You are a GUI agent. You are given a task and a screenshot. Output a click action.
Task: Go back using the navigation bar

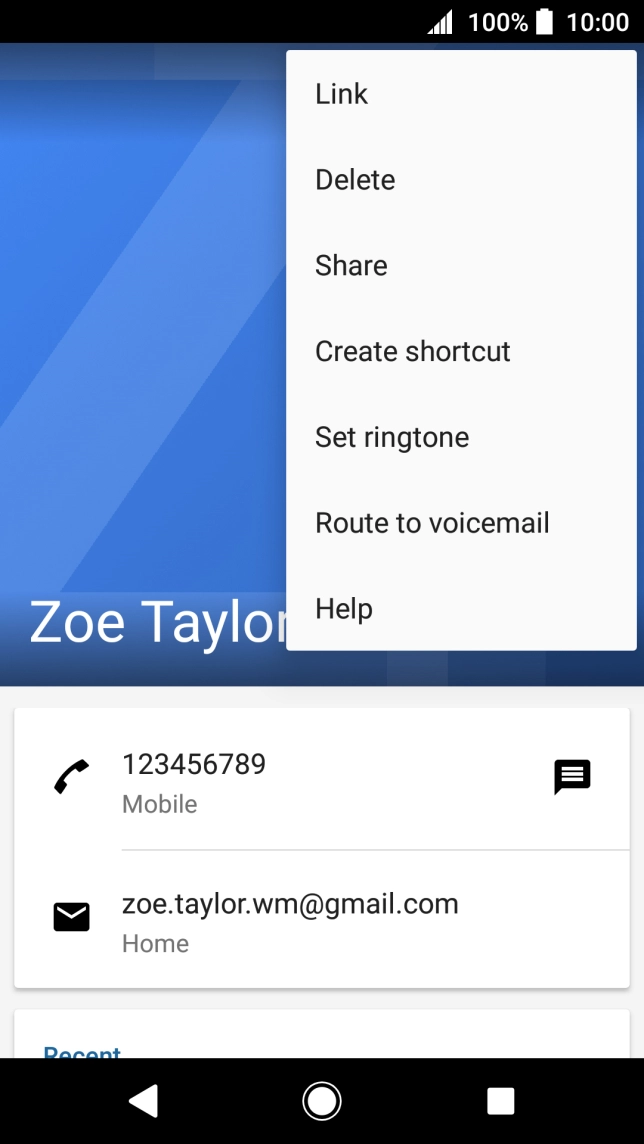144,1101
